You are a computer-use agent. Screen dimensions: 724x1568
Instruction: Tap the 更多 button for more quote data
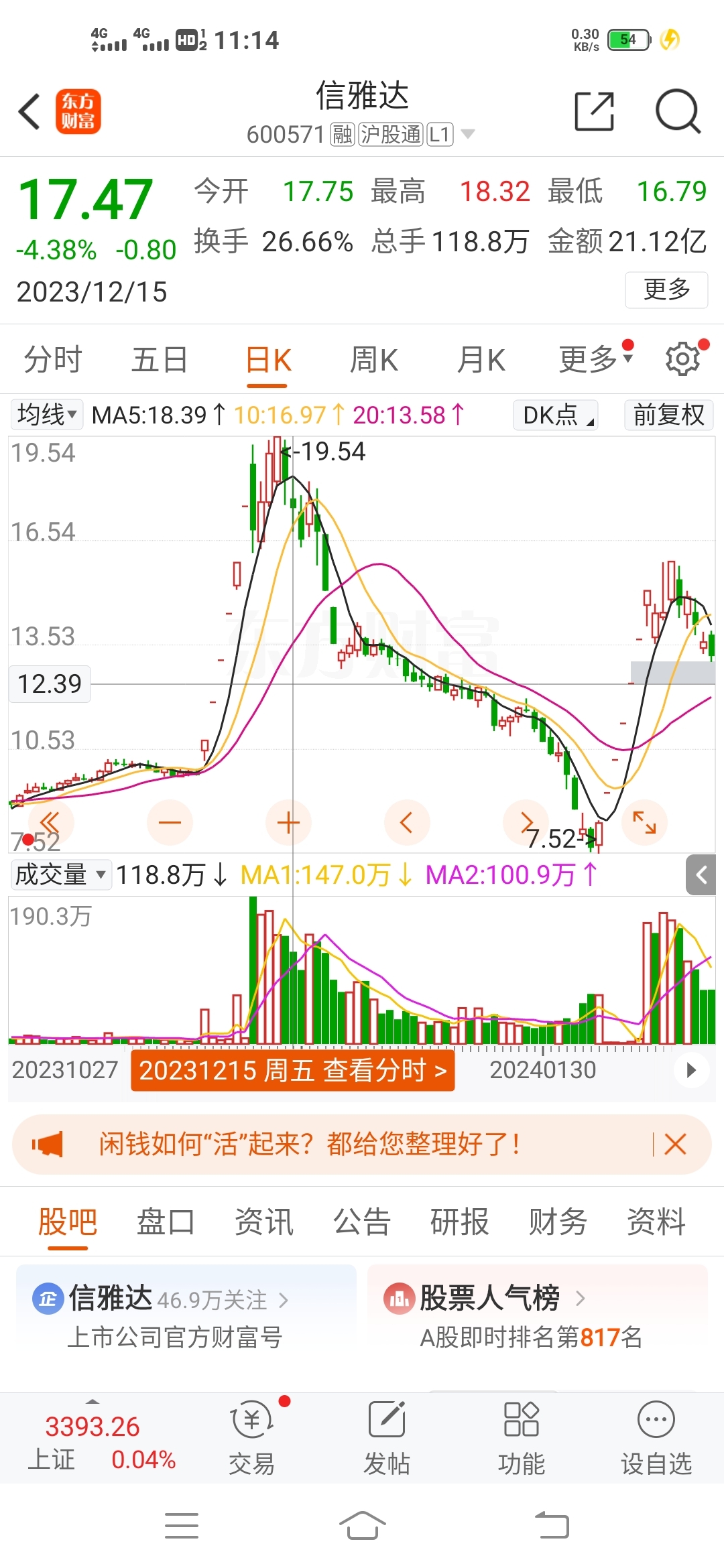666,289
